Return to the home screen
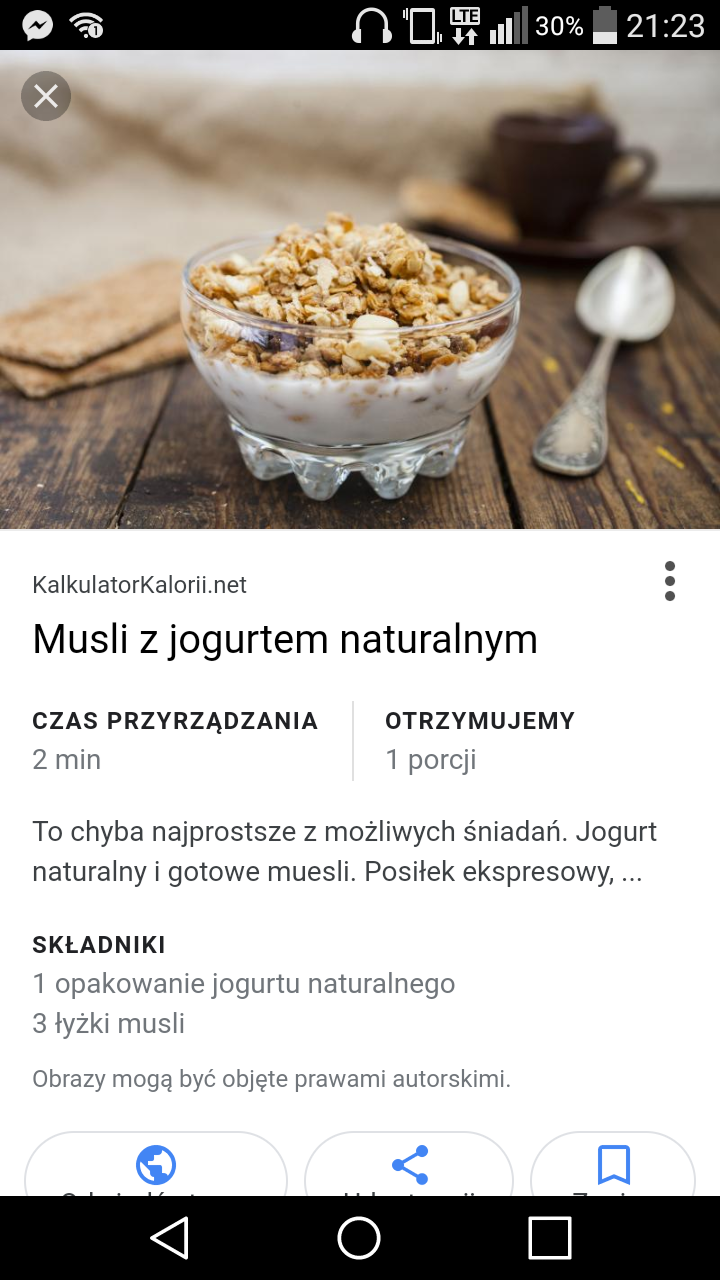 (359, 1238)
